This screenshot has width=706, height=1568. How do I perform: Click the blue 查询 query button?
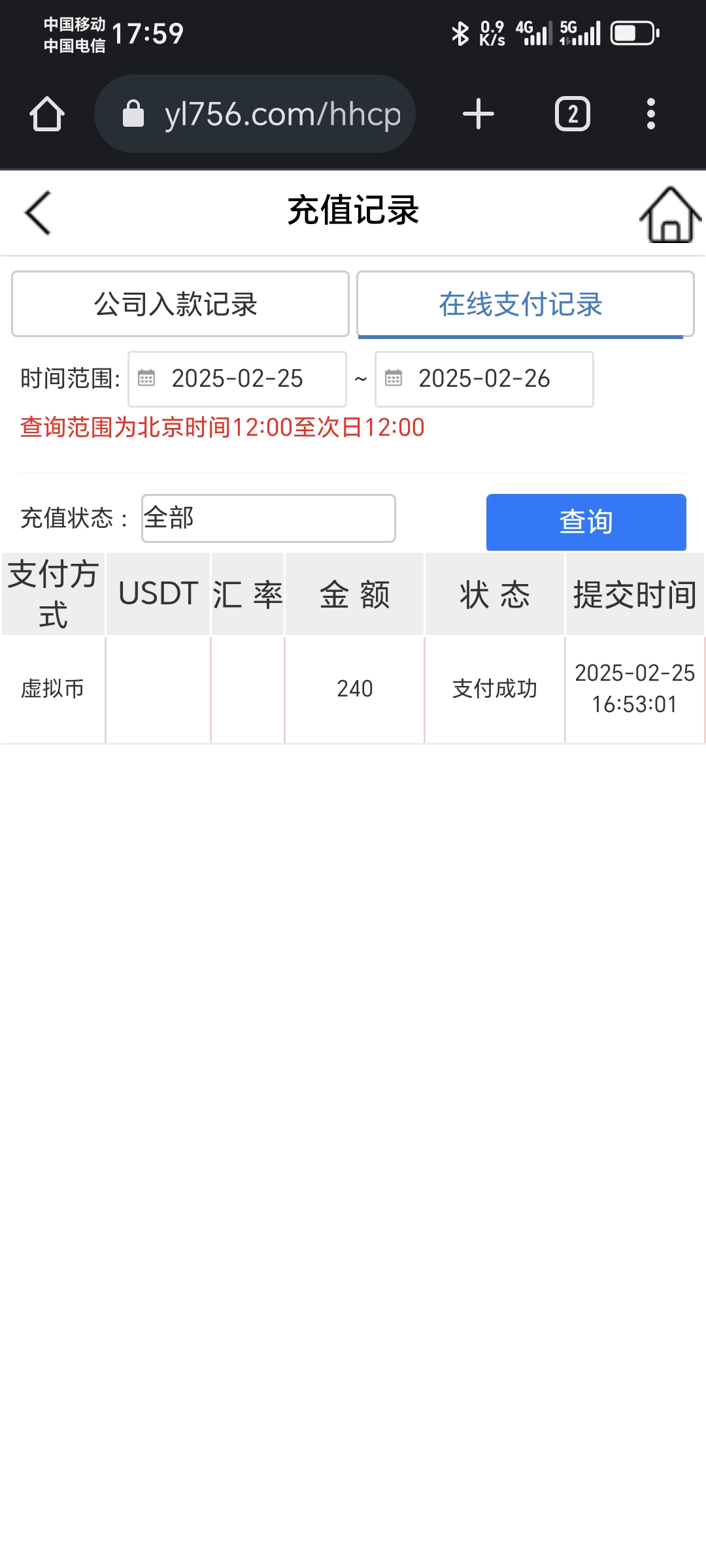pyautogui.click(x=585, y=521)
